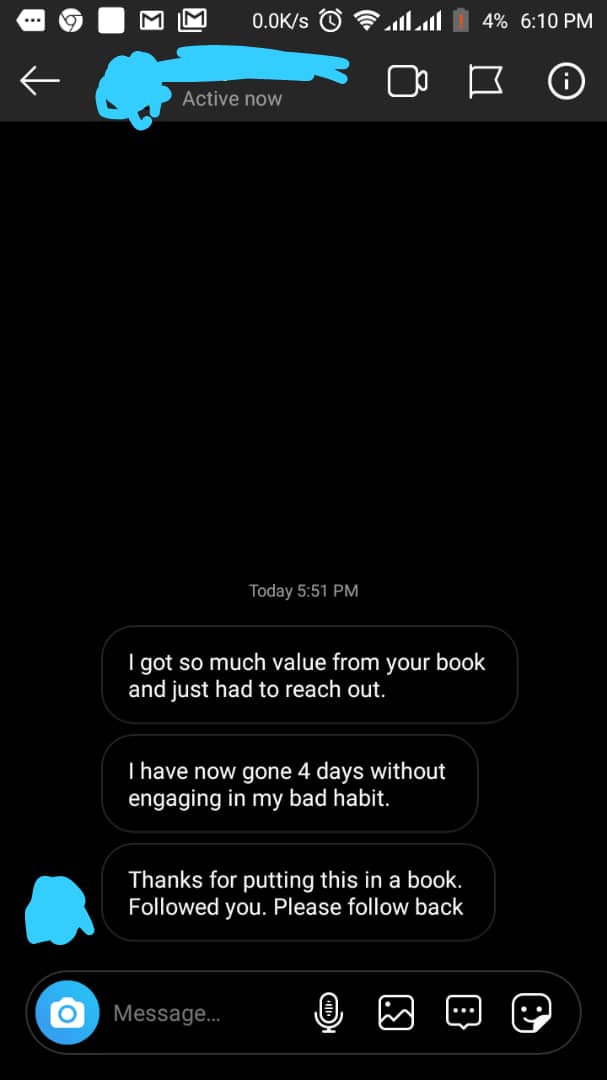
Task: Attach a photo from gallery
Action: tap(396, 1012)
